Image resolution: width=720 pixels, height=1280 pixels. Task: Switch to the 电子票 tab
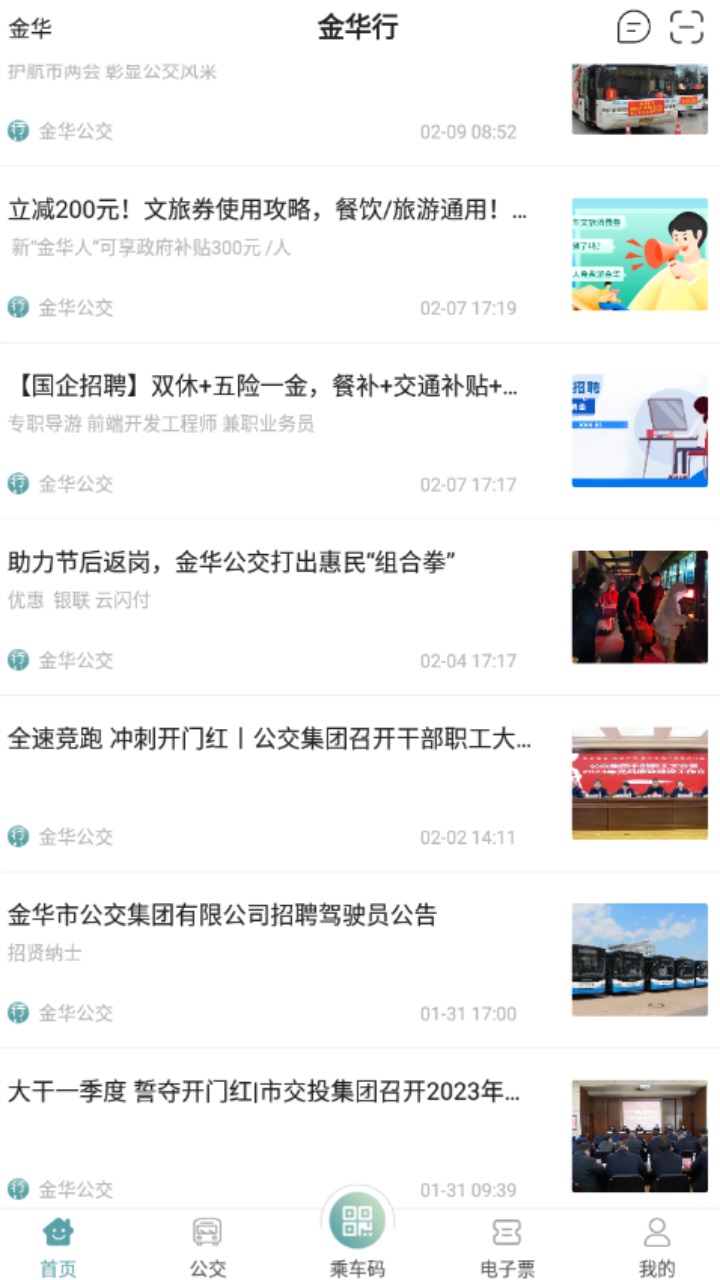(507, 1245)
